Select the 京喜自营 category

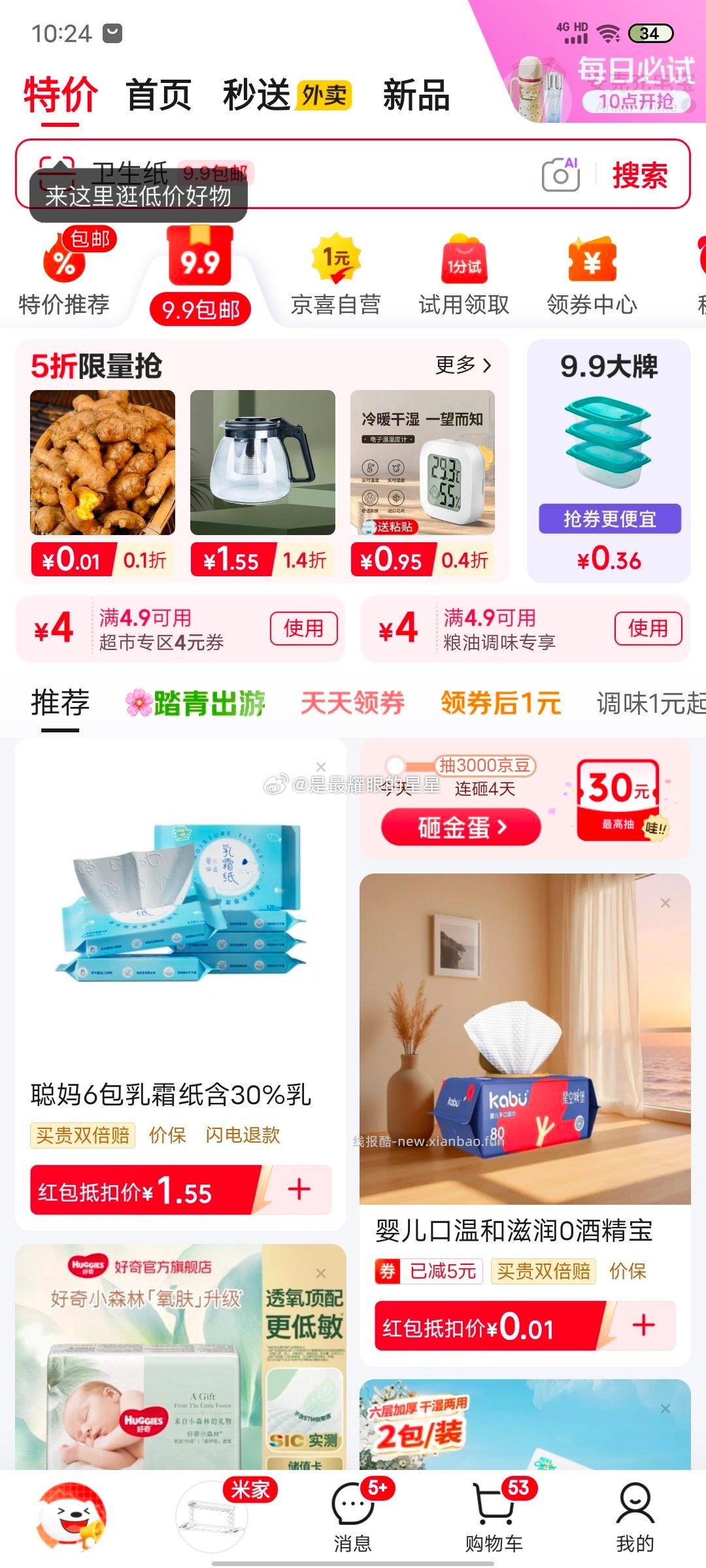[x=335, y=276]
